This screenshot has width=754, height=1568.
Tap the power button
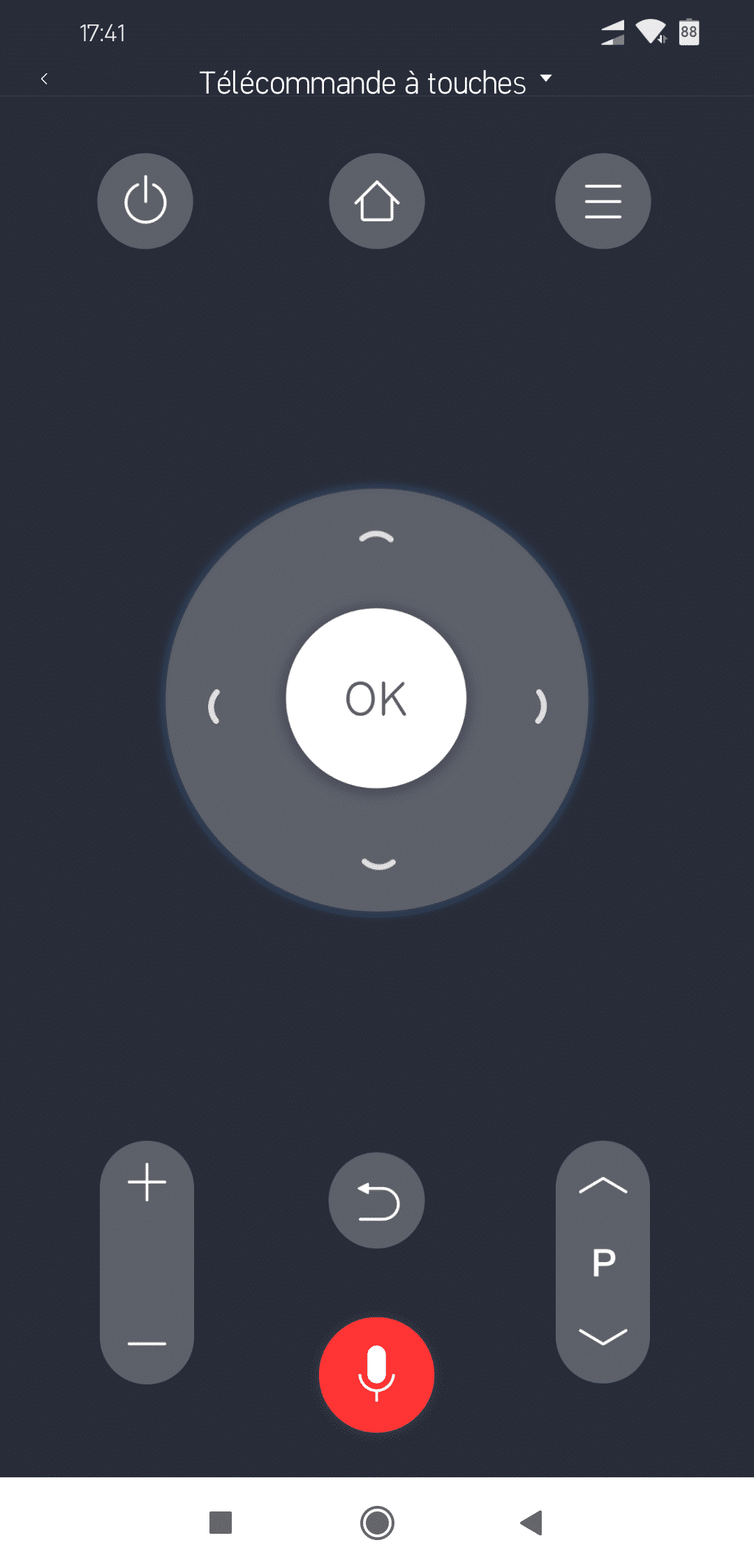pyautogui.click(x=145, y=201)
